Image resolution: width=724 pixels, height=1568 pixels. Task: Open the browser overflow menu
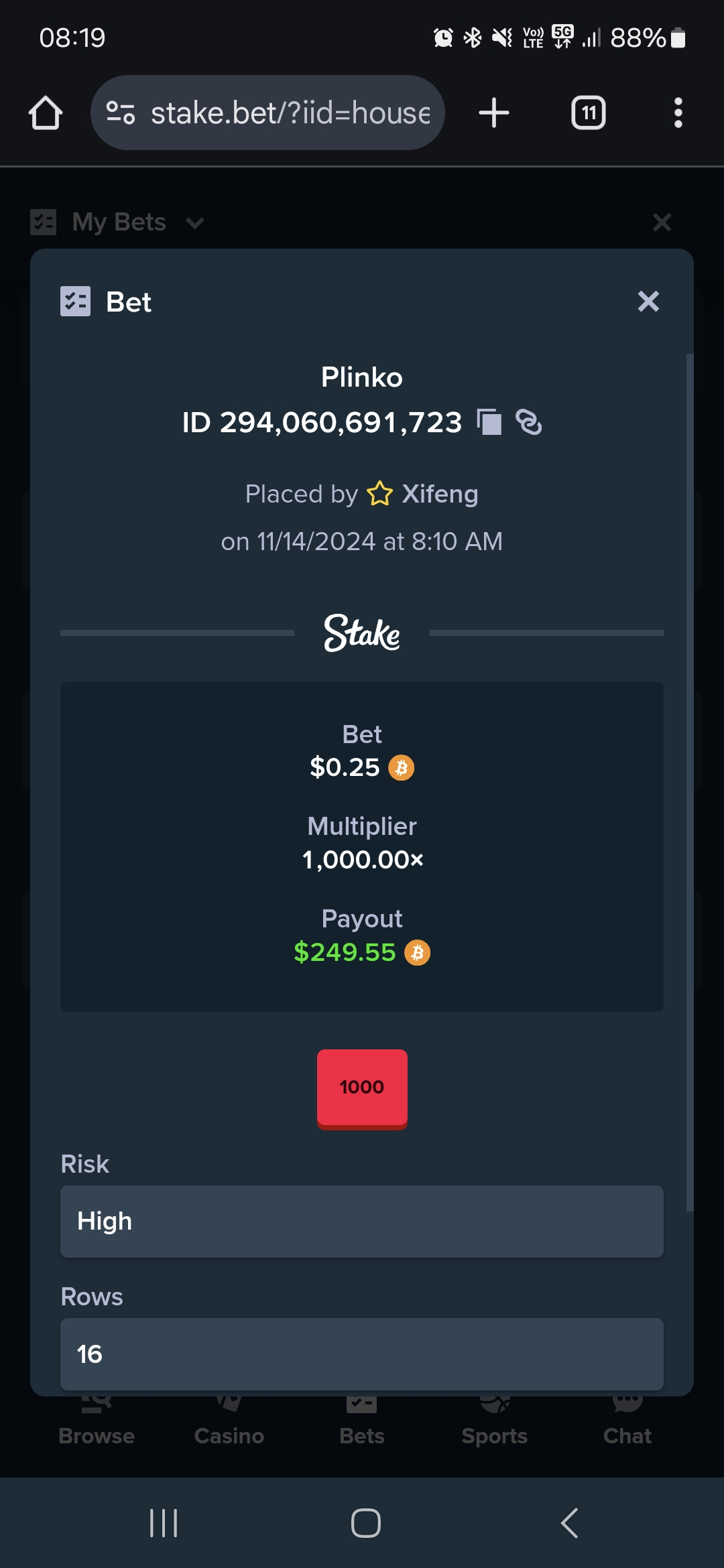coord(678,113)
